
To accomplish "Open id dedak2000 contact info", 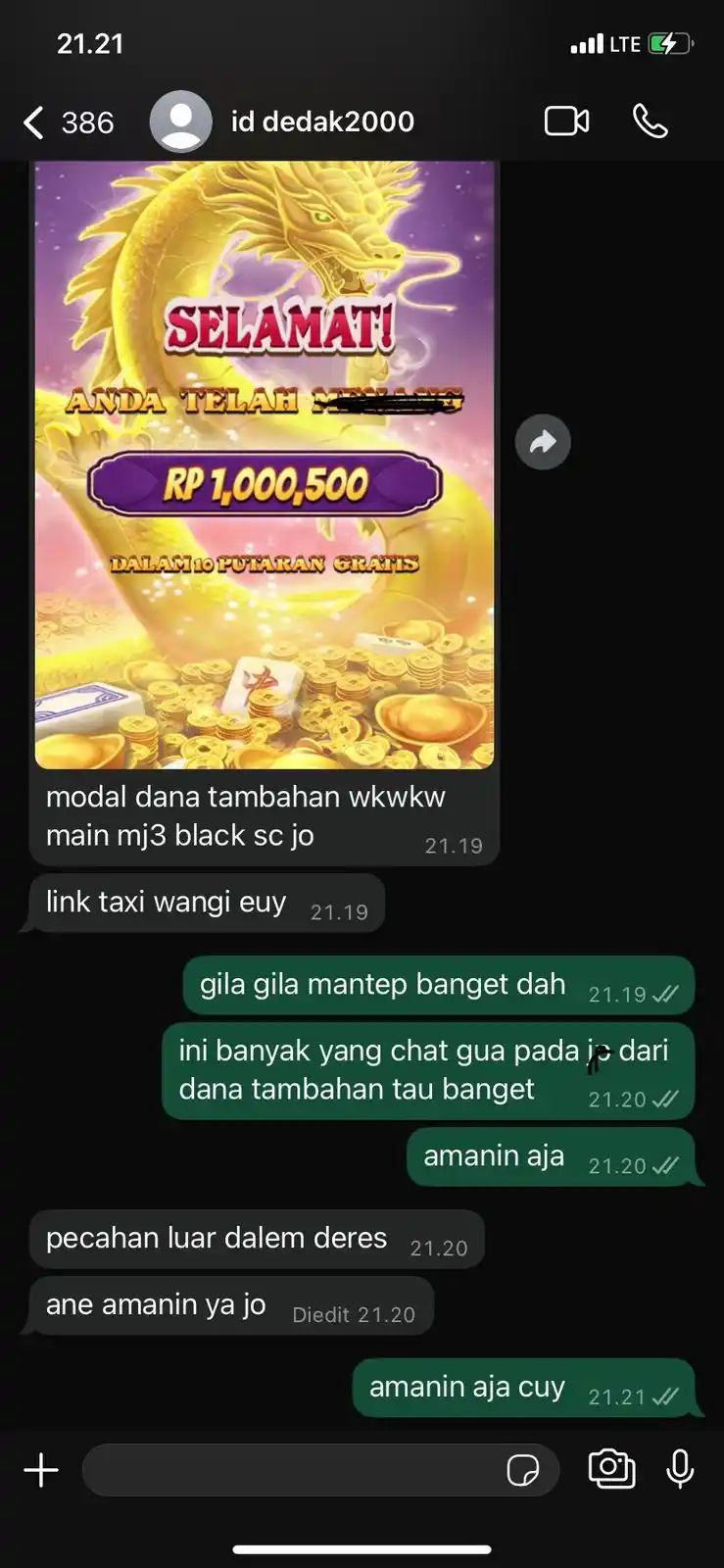I will pos(321,122).
